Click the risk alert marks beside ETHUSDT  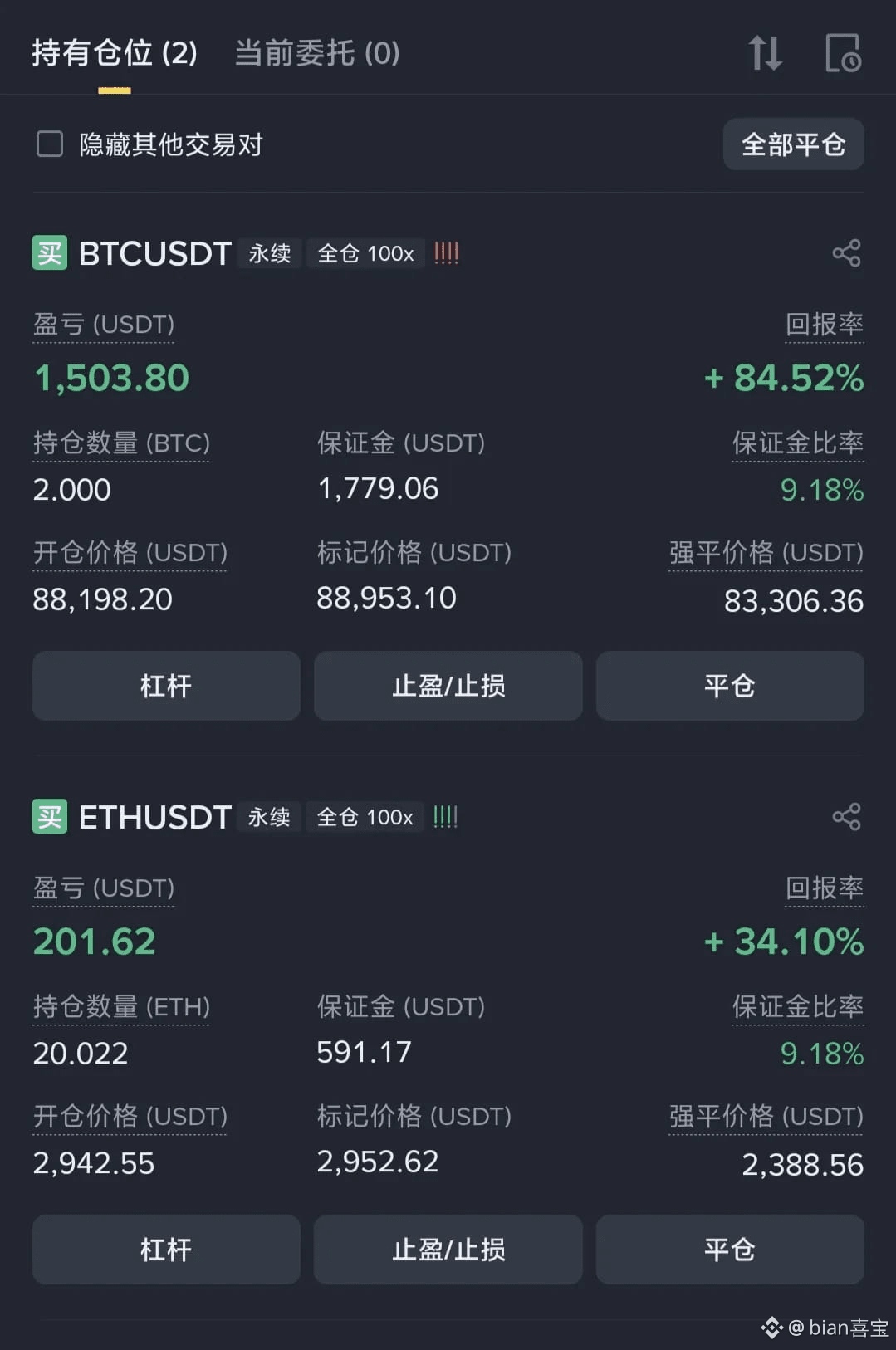point(446,817)
